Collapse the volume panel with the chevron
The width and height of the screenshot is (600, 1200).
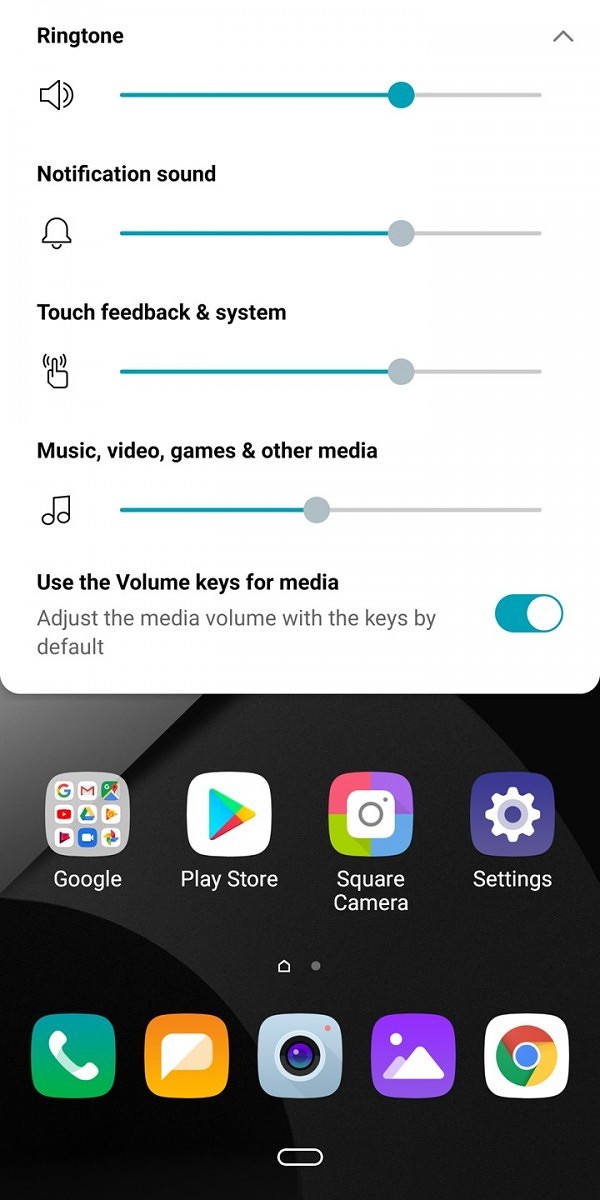click(x=563, y=37)
